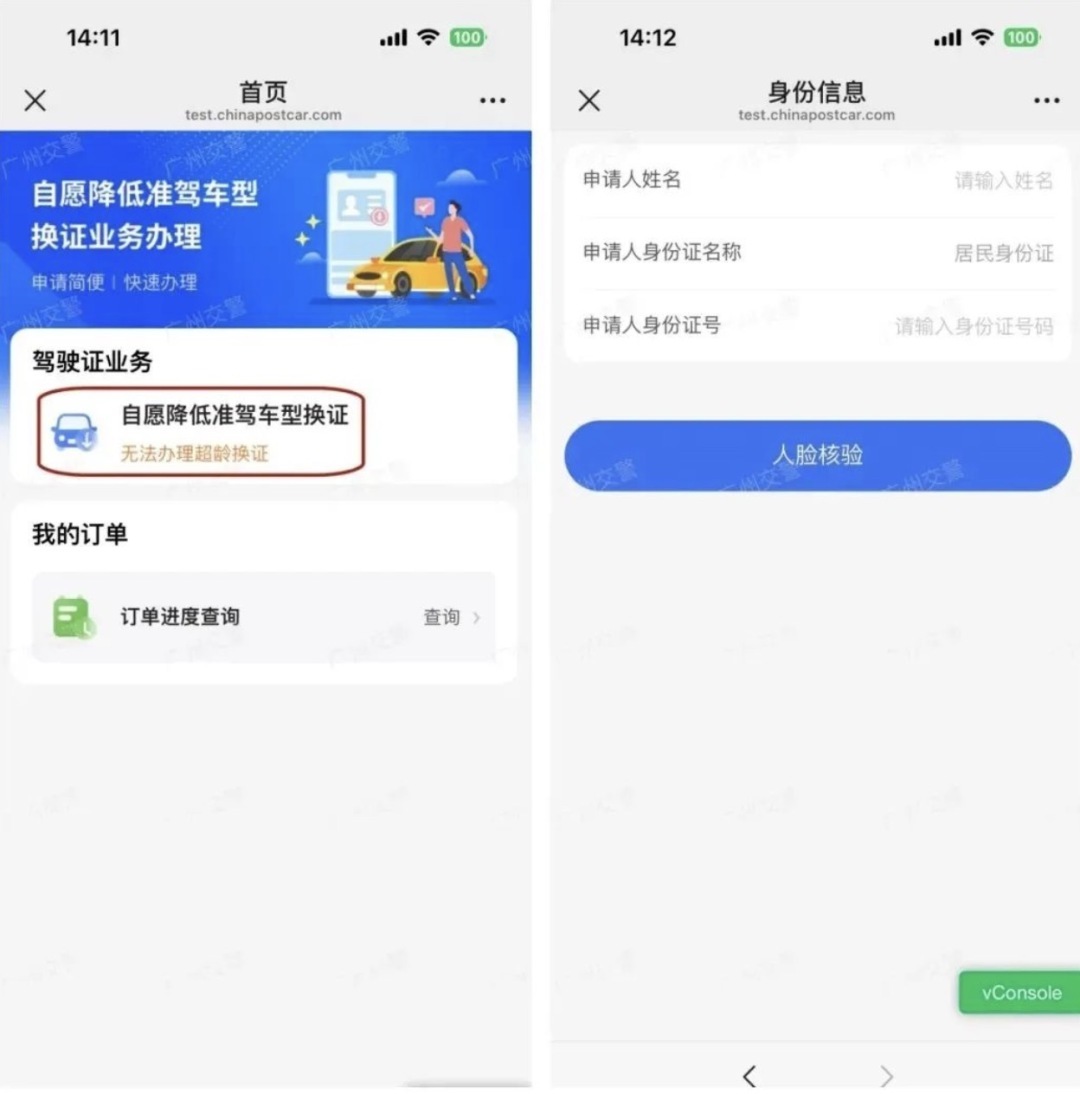Tap the forward chevron at page bottom
Screen dimensions: 1080x1094
pyautogui.click(x=886, y=1075)
